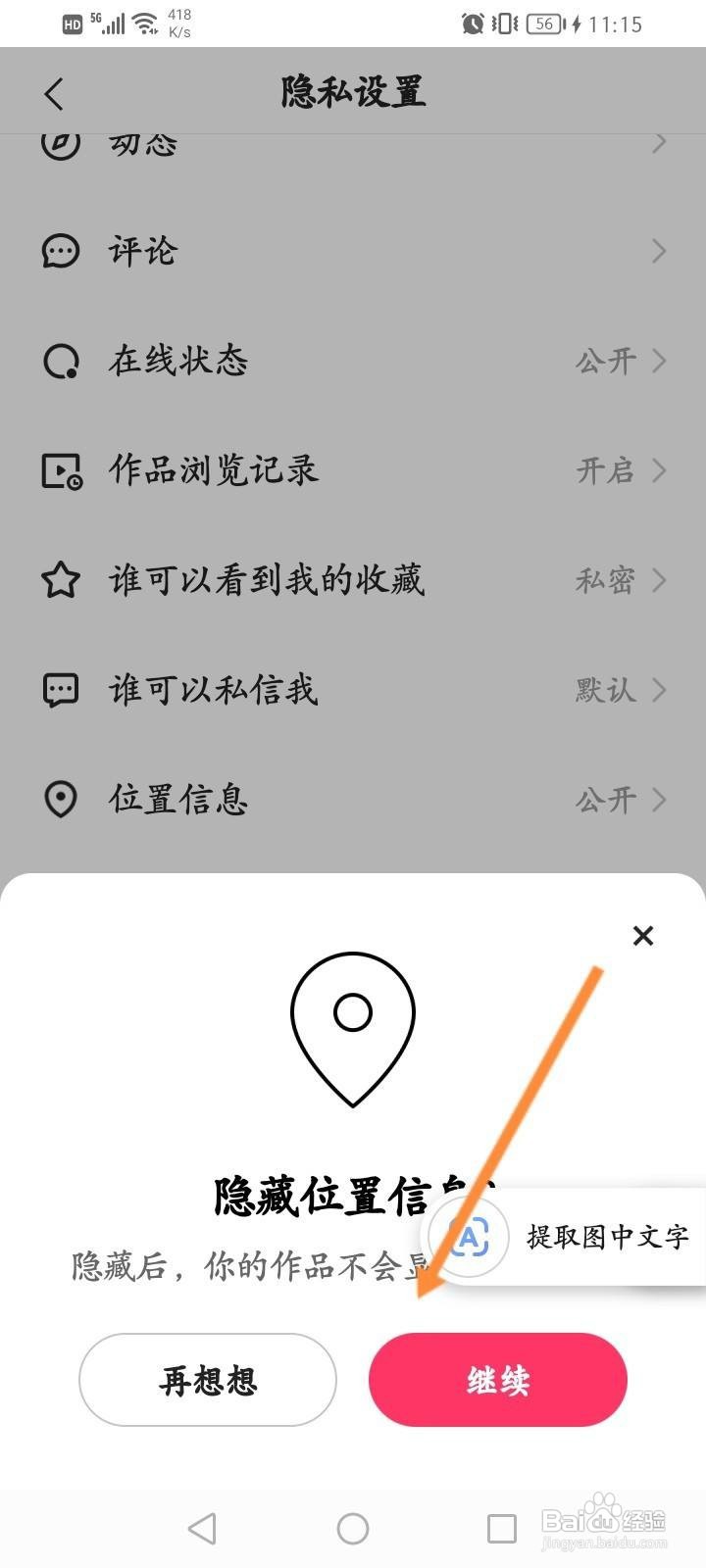Screen dimensions: 706x1568
Task: Close the 隐藏位置信息 dialog
Action: [643, 936]
